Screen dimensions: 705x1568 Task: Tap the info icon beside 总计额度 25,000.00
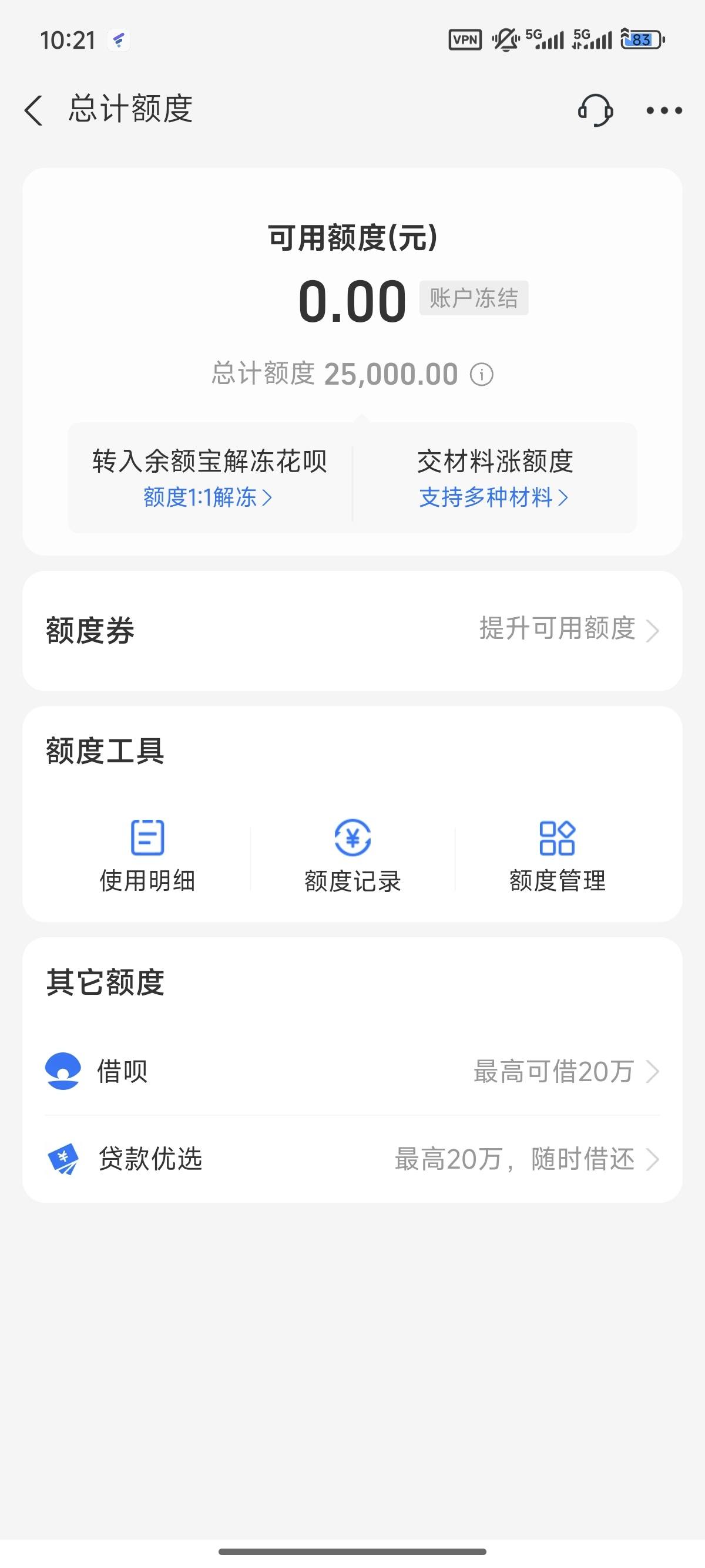[482, 374]
